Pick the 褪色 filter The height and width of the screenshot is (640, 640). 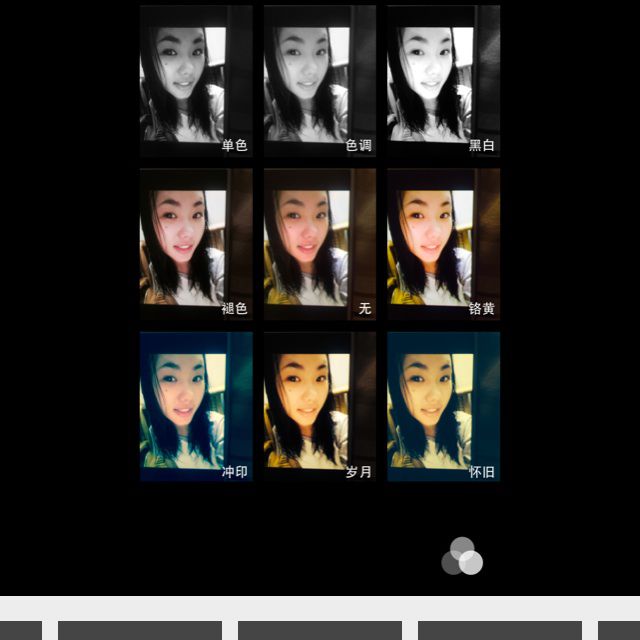pos(196,244)
